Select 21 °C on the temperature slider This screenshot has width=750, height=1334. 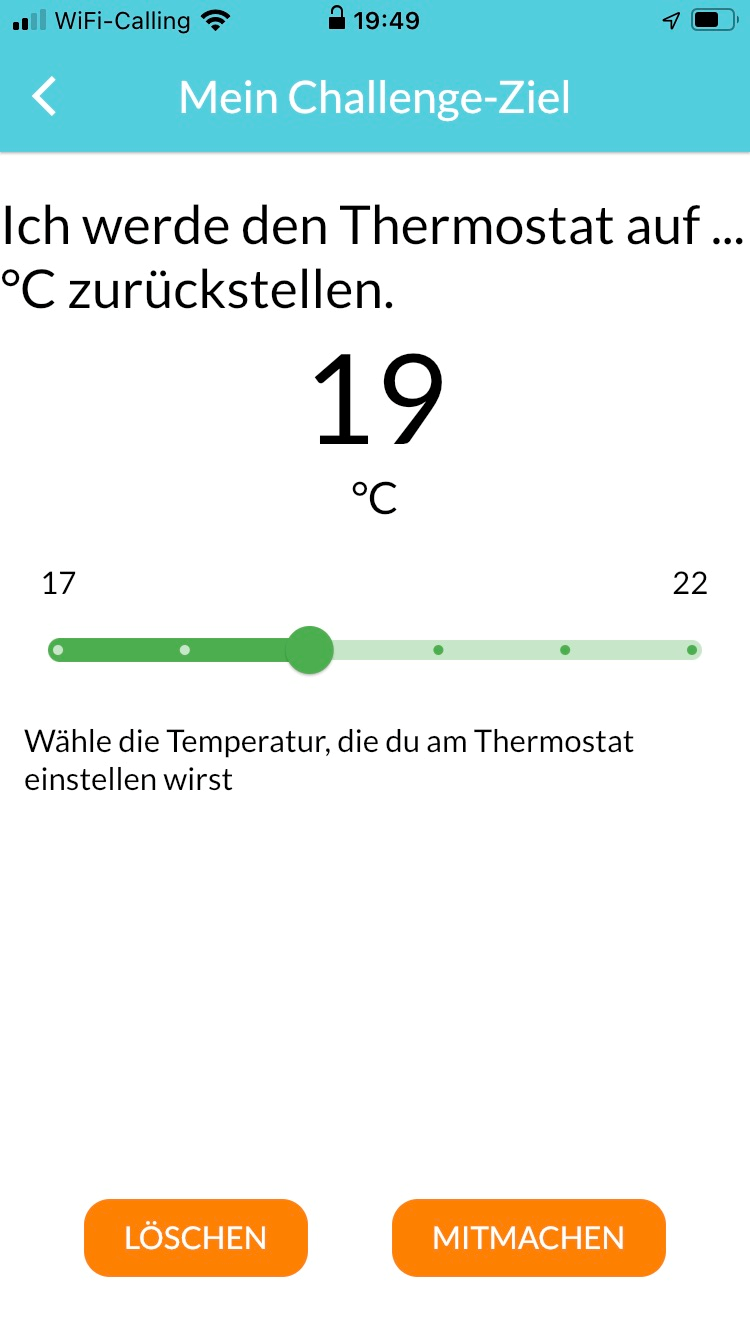pyautogui.click(x=565, y=650)
